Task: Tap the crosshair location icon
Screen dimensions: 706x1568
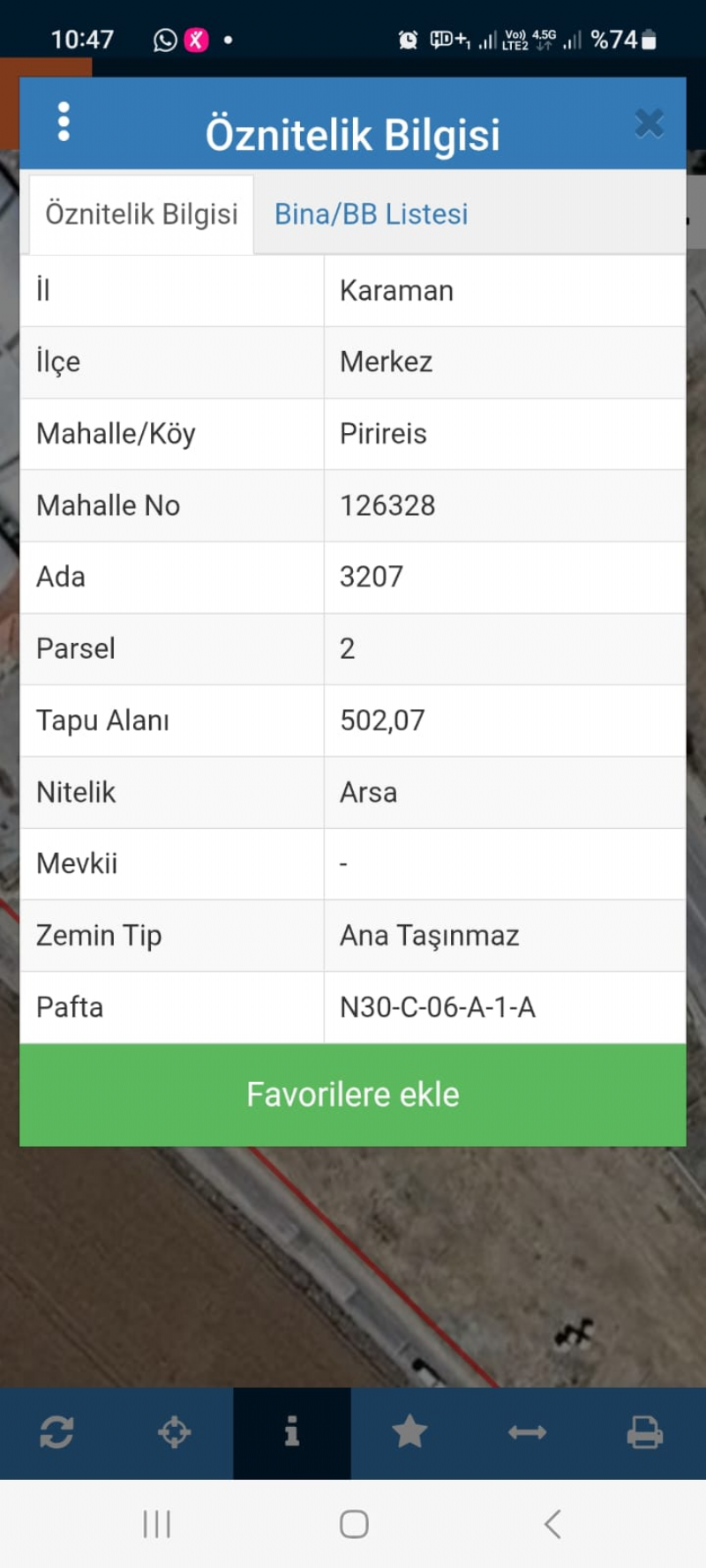Action: 174,1432
